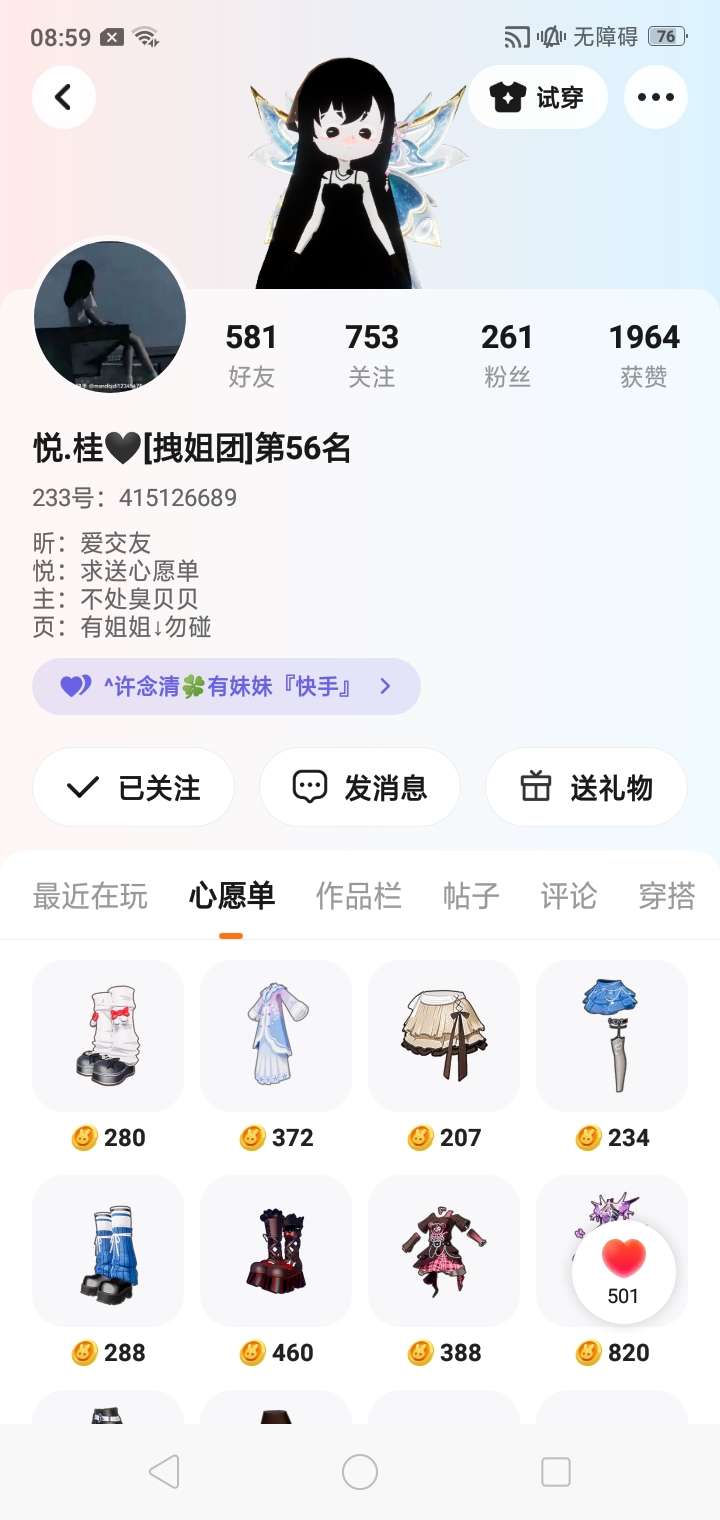View the beige skirt priced 207
The height and width of the screenshot is (1520, 720).
[444, 1036]
